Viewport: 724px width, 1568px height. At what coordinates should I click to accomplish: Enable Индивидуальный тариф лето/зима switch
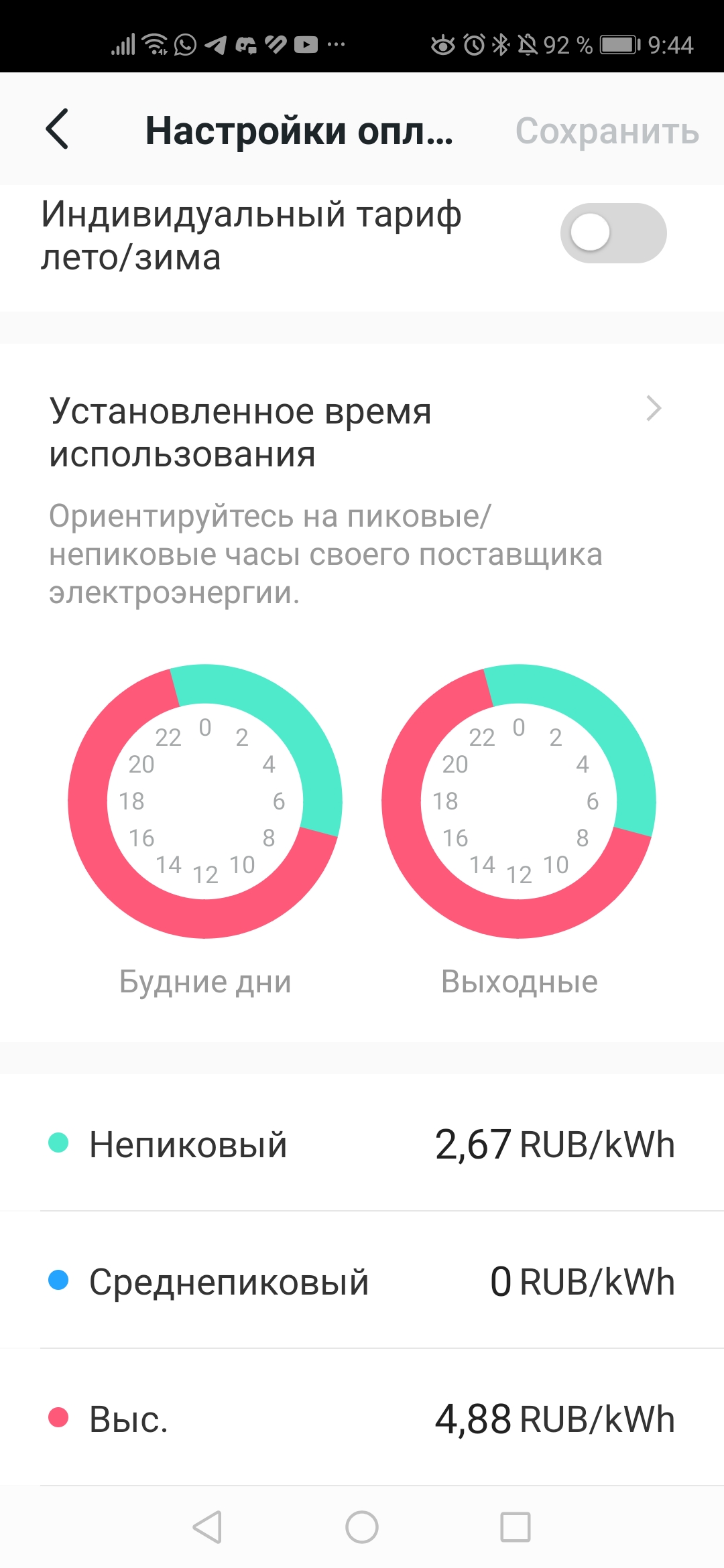point(613,233)
